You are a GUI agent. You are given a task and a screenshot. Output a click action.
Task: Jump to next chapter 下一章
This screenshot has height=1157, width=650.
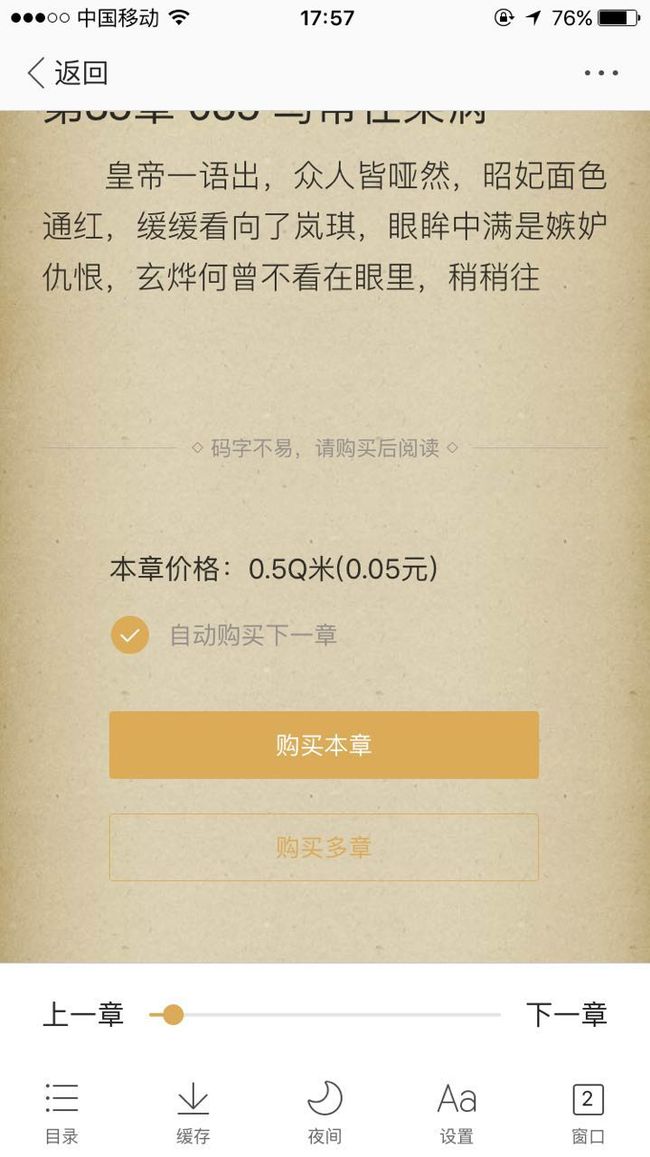tap(567, 1015)
